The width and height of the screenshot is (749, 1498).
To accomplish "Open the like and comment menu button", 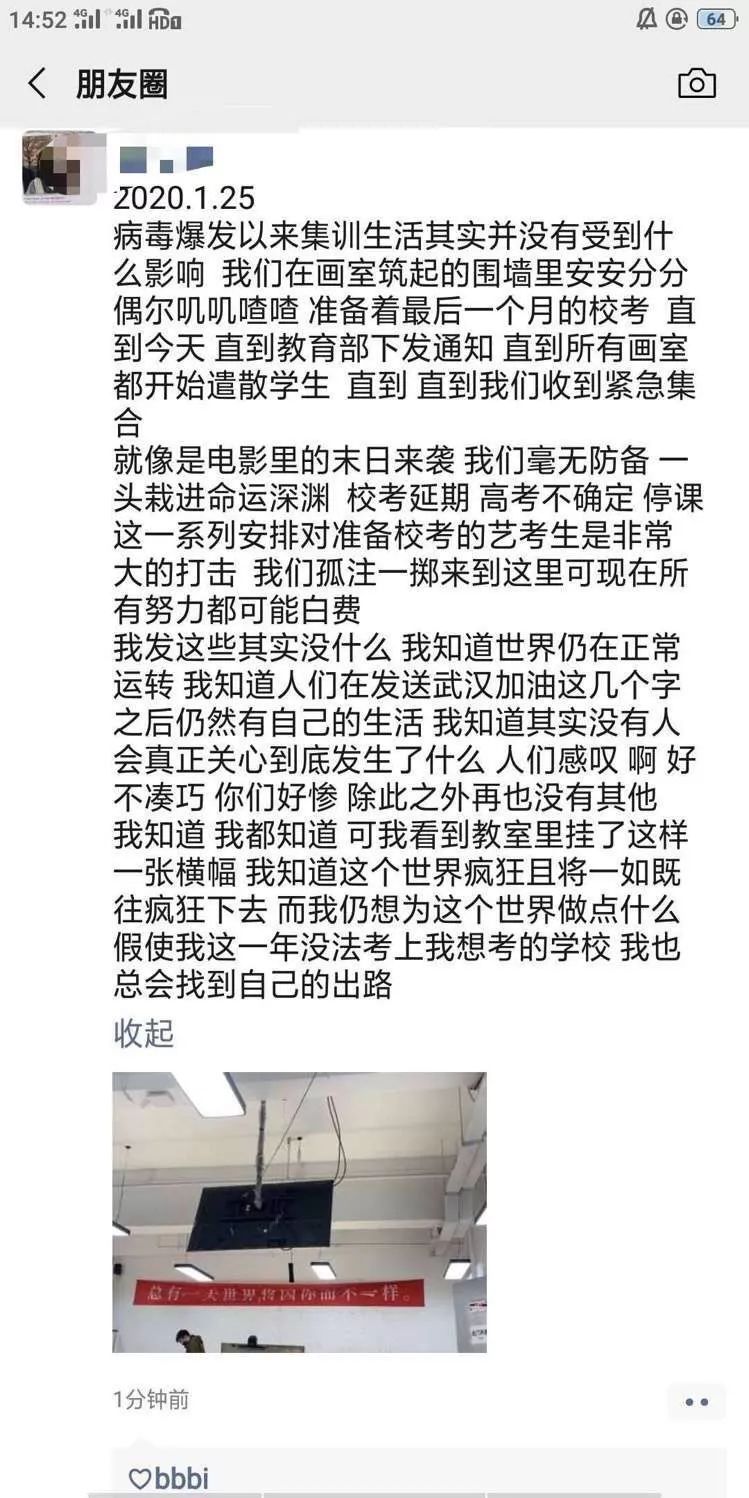I will click(697, 1402).
